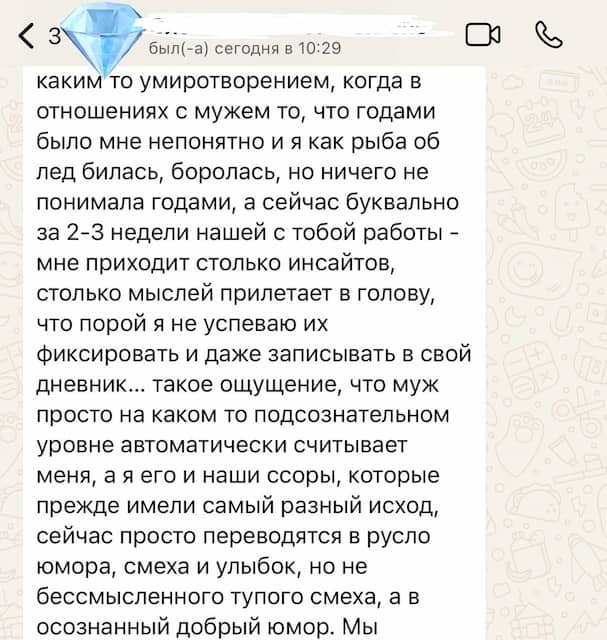Screen dimensions: 607x640
Task: Start a video call with this contact
Action: (x=482, y=36)
